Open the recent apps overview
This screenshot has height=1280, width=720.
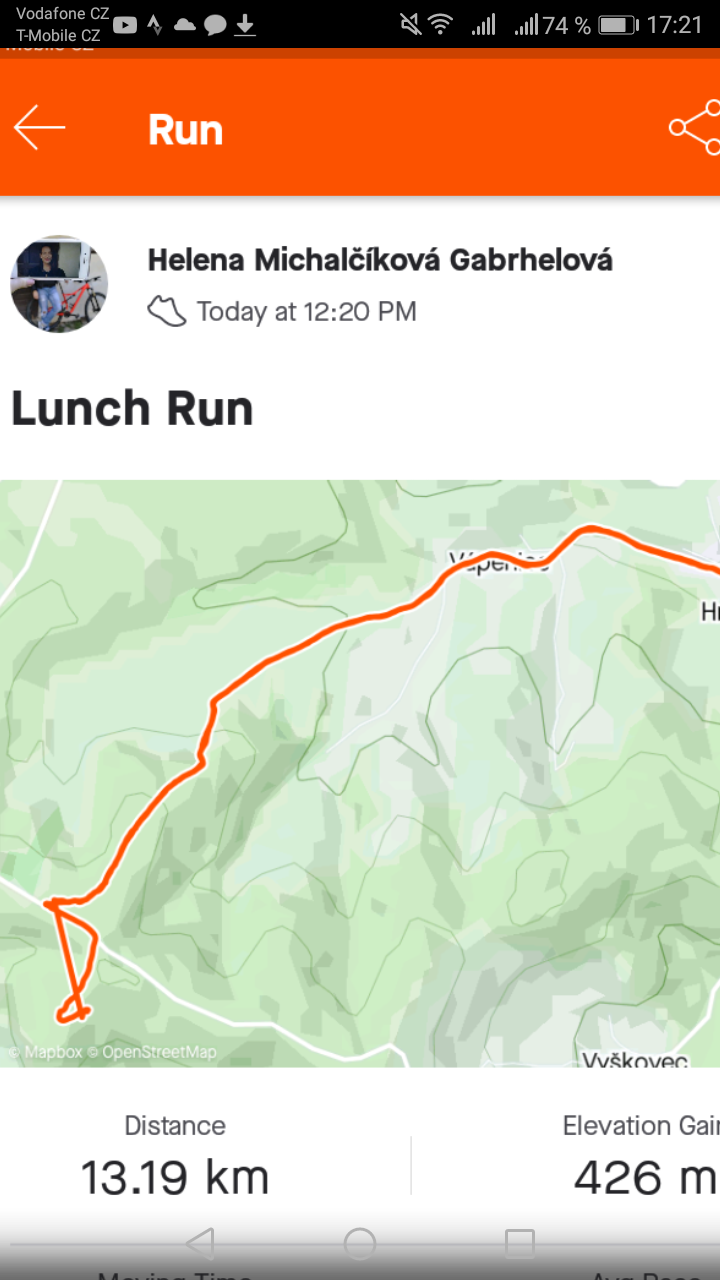click(x=520, y=1244)
